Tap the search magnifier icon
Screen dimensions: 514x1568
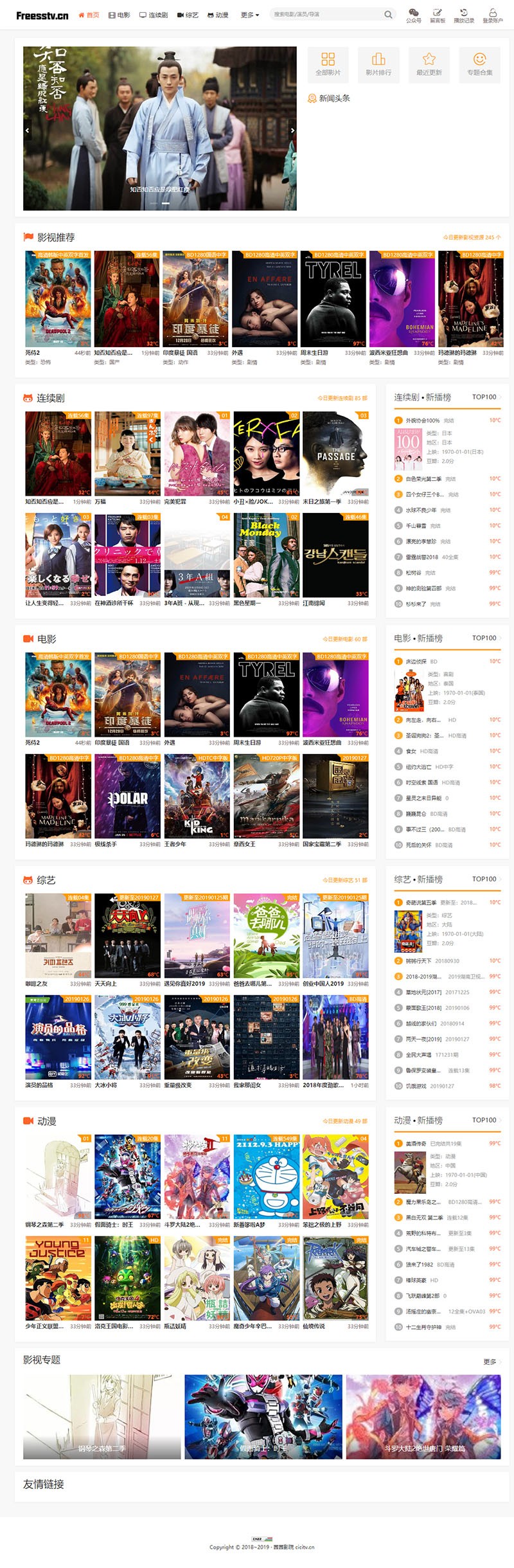click(x=388, y=14)
